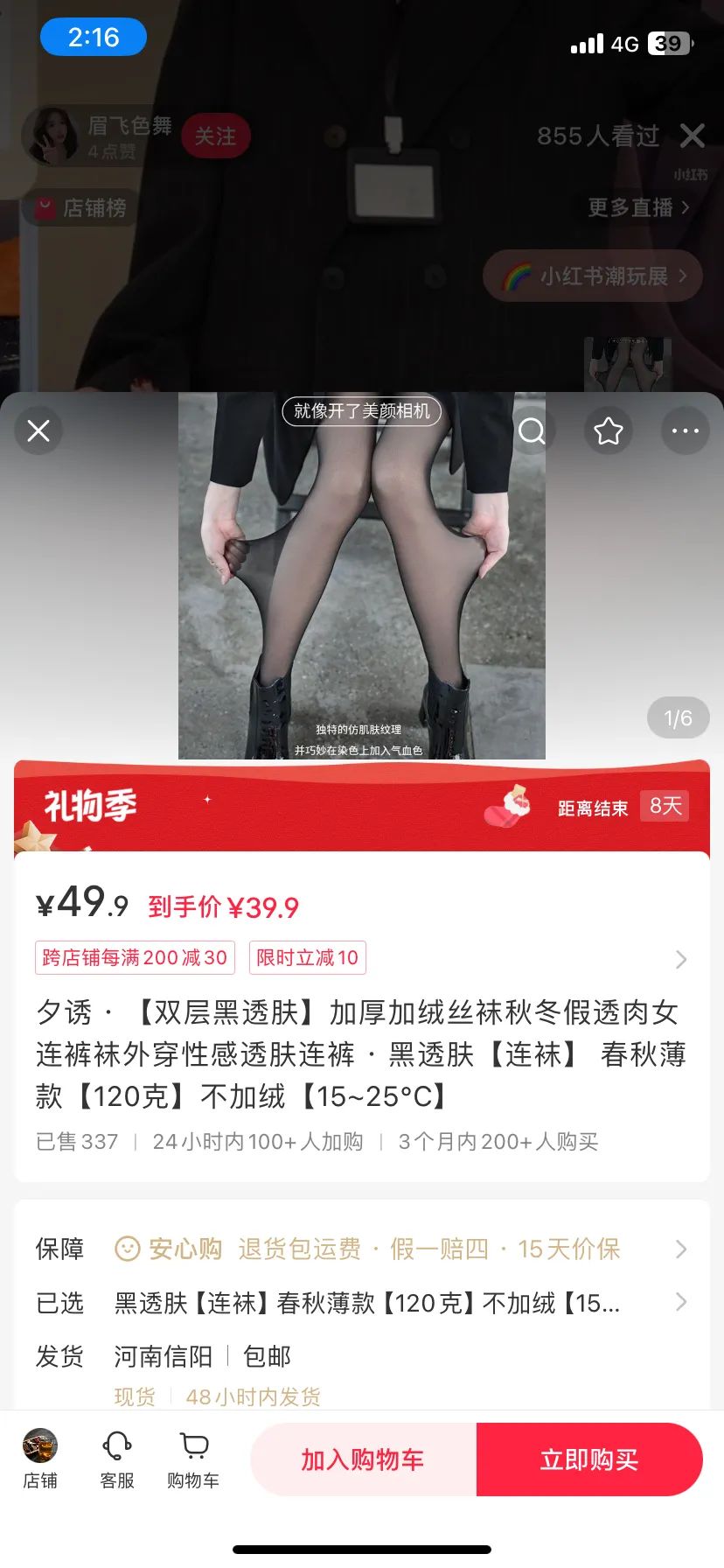Open the more options ellipsis menu
Image resolution: width=724 pixels, height=1568 pixels.
[x=686, y=430]
